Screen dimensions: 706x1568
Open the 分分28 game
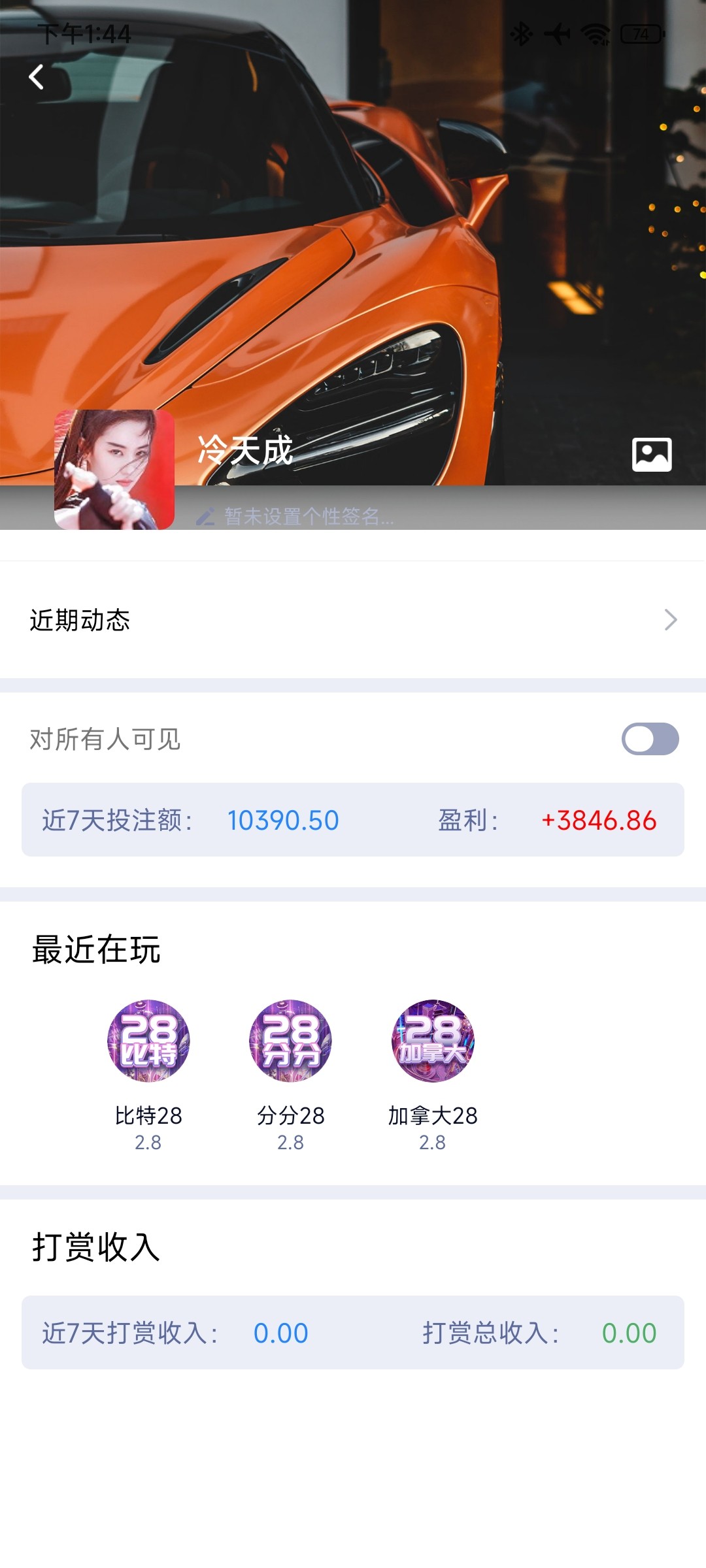pyautogui.click(x=290, y=1041)
